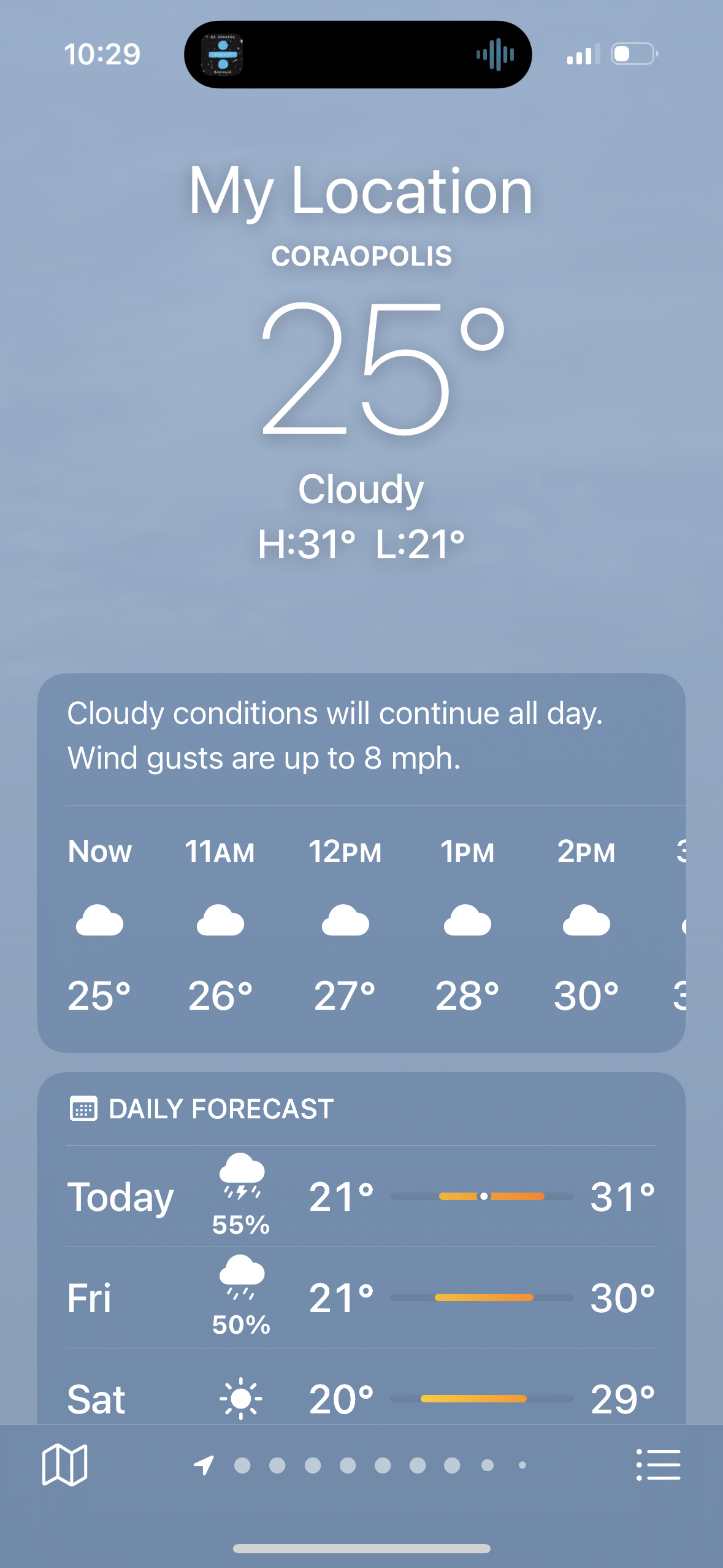Tap the location arrow in the page indicator
Viewport: 723px width, 1568px height.
[x=202, y=1466]
